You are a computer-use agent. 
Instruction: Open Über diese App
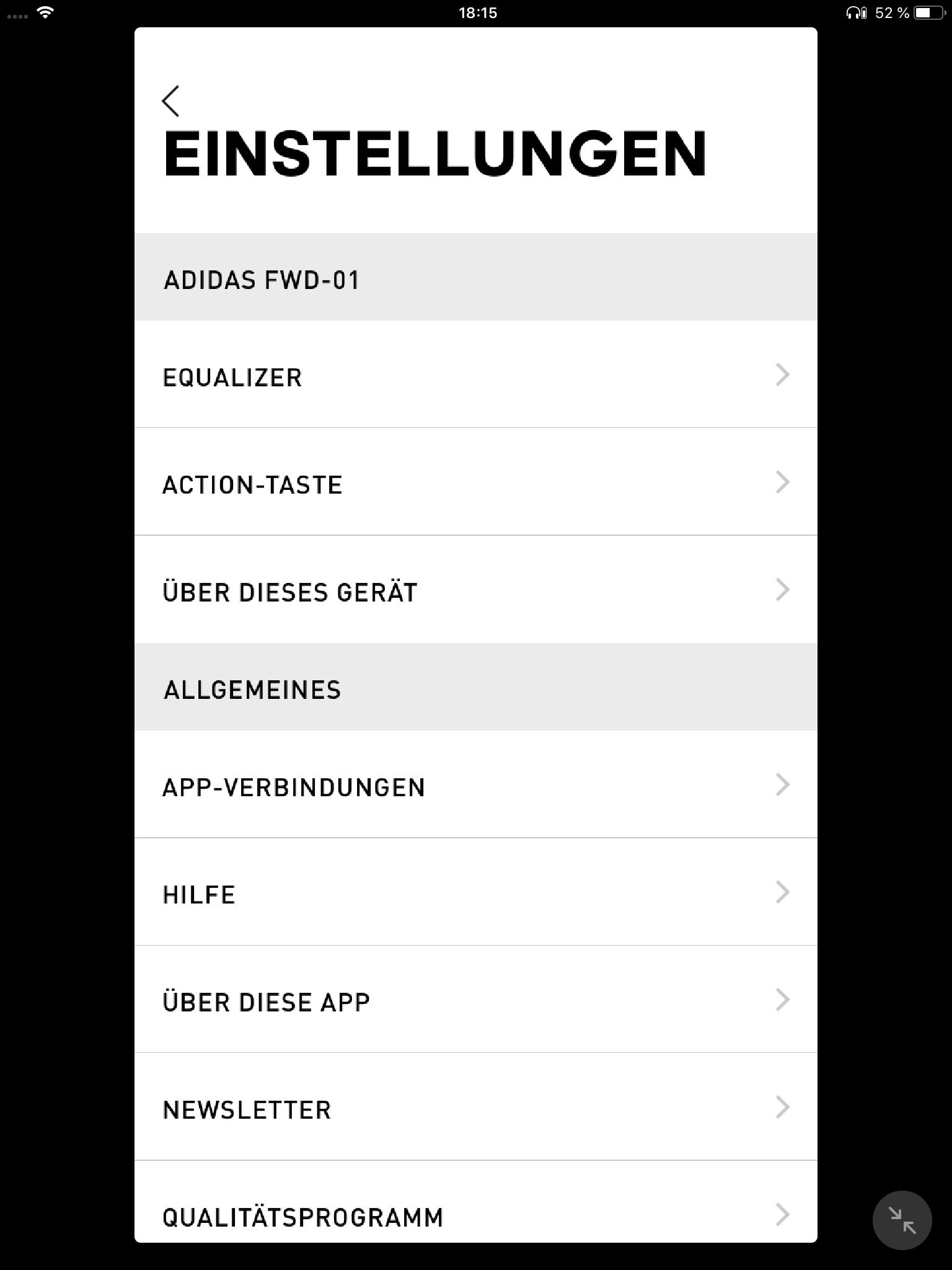[x=475, y=1000]
